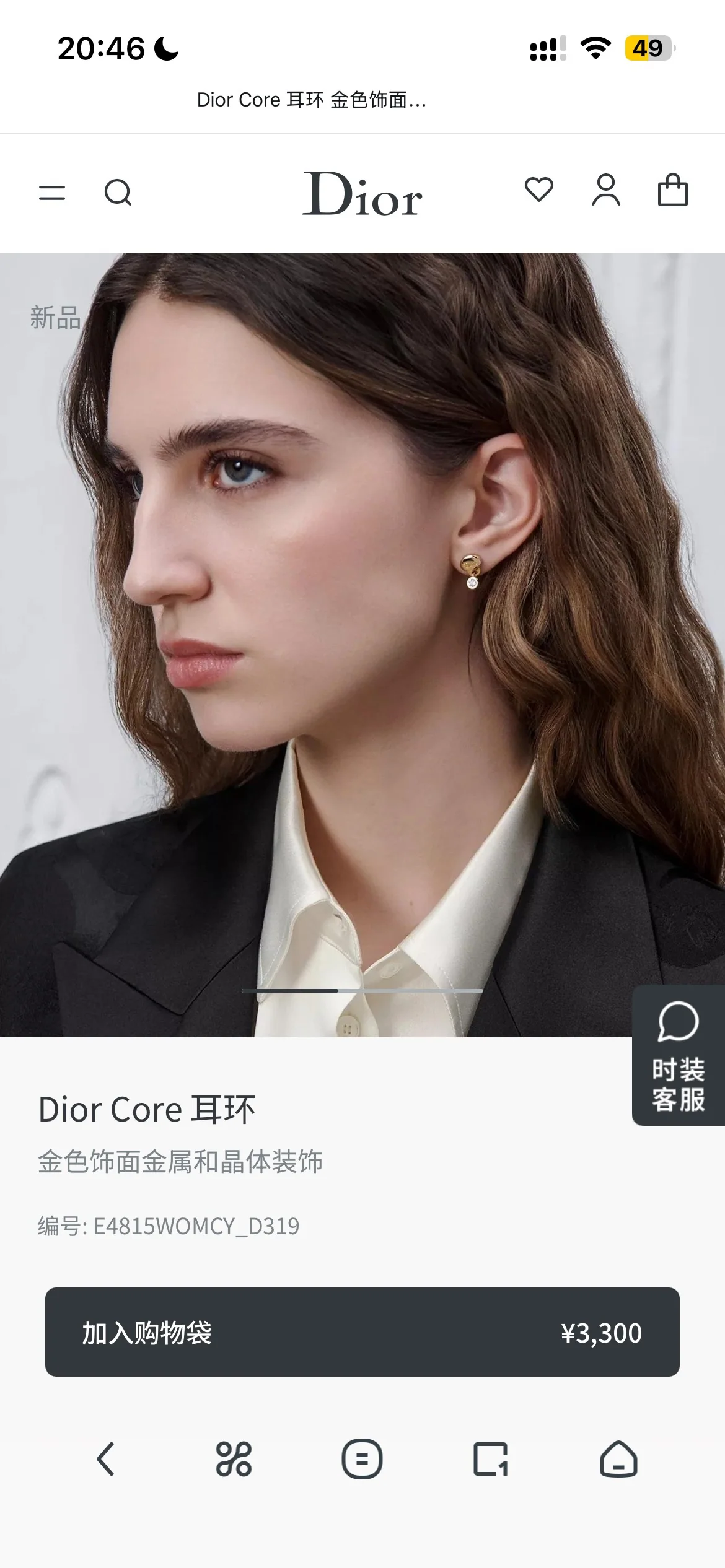This screenshot has width=725, height=1568.
Task: Open the search icon
Action: click(118, 193)
